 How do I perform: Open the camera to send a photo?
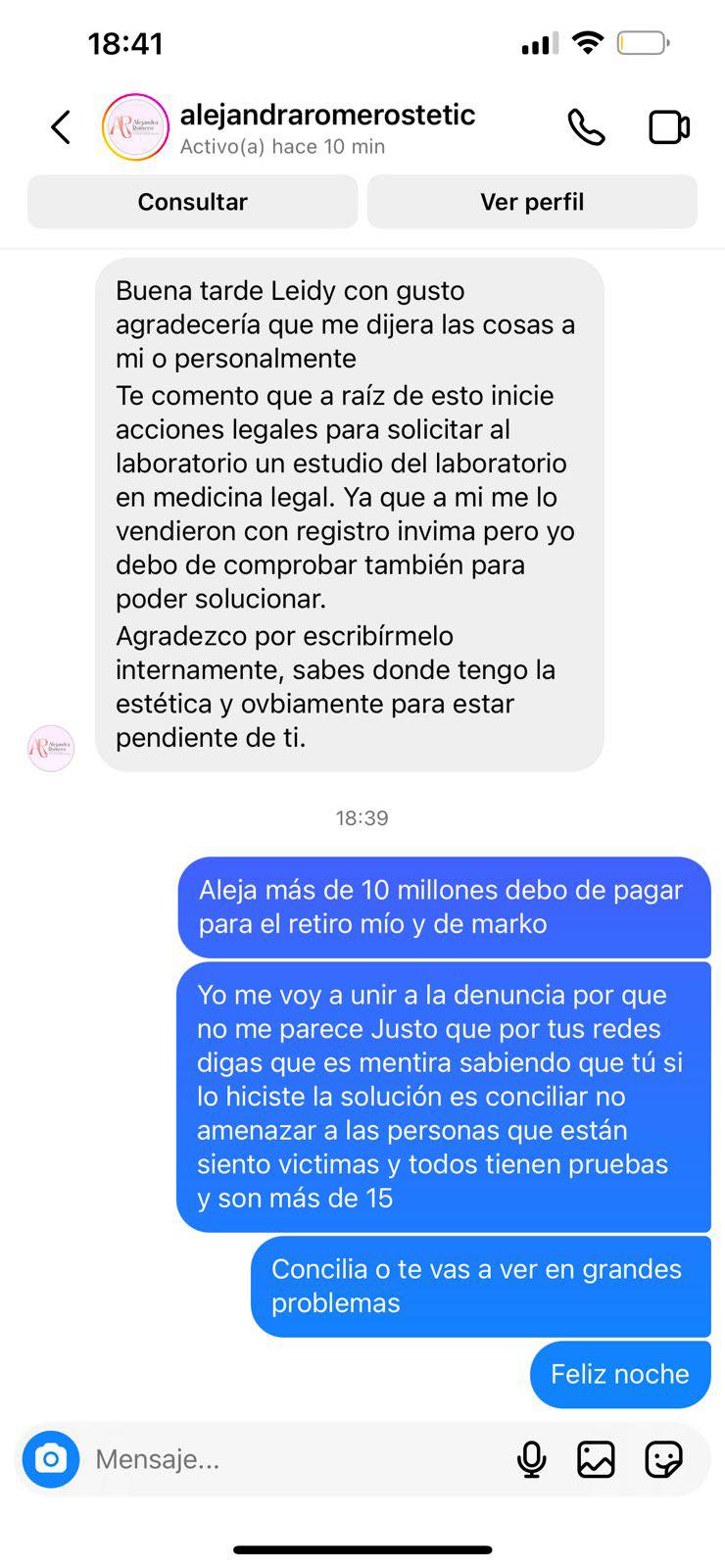(50, 1459)
